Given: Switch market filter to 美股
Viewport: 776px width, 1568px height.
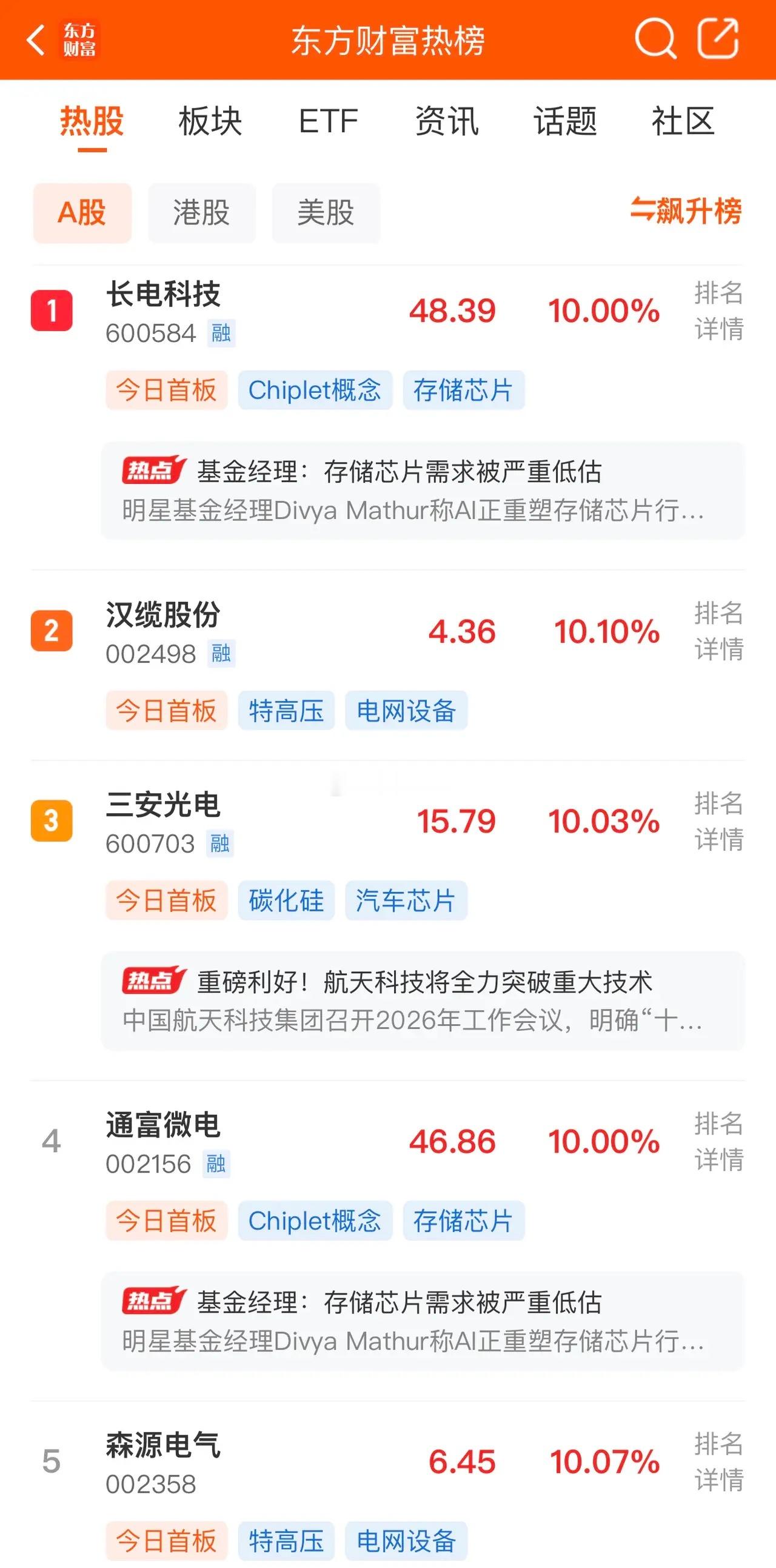Looking at the screenshot, I should click(x=324, y=213).
